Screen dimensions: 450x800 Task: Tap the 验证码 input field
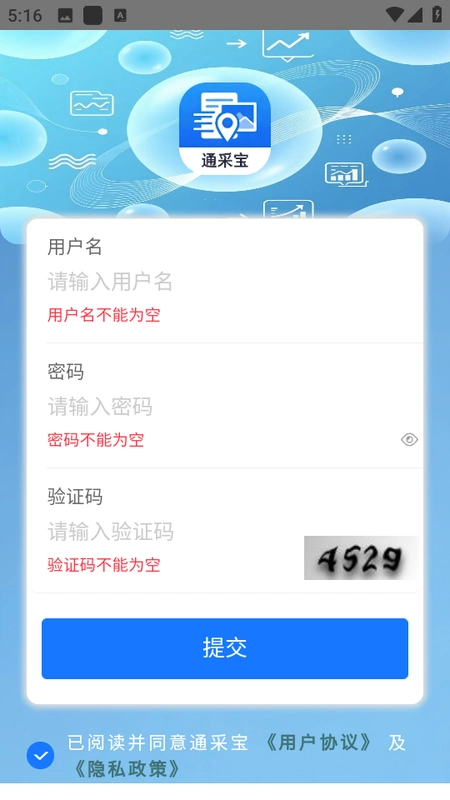[x=173, y=532]
